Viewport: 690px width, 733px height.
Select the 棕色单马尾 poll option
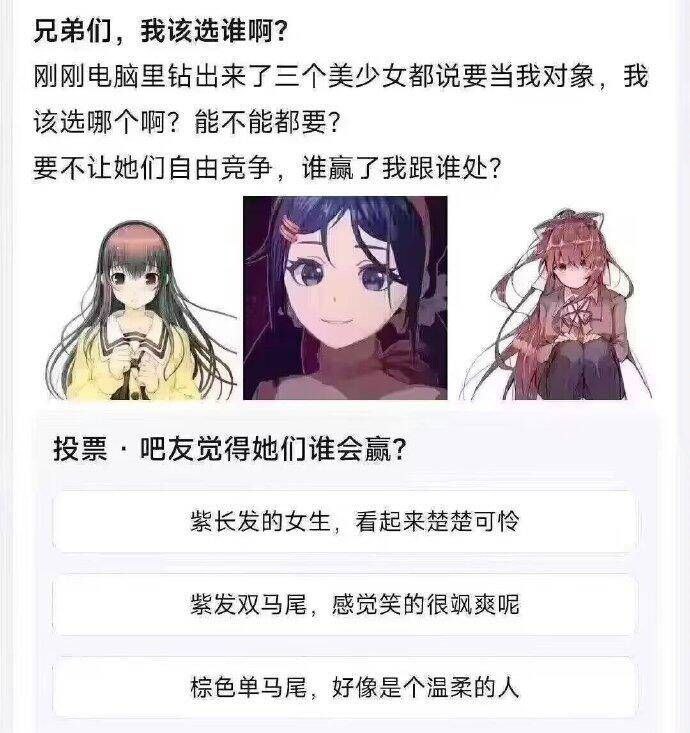(345, 688)
